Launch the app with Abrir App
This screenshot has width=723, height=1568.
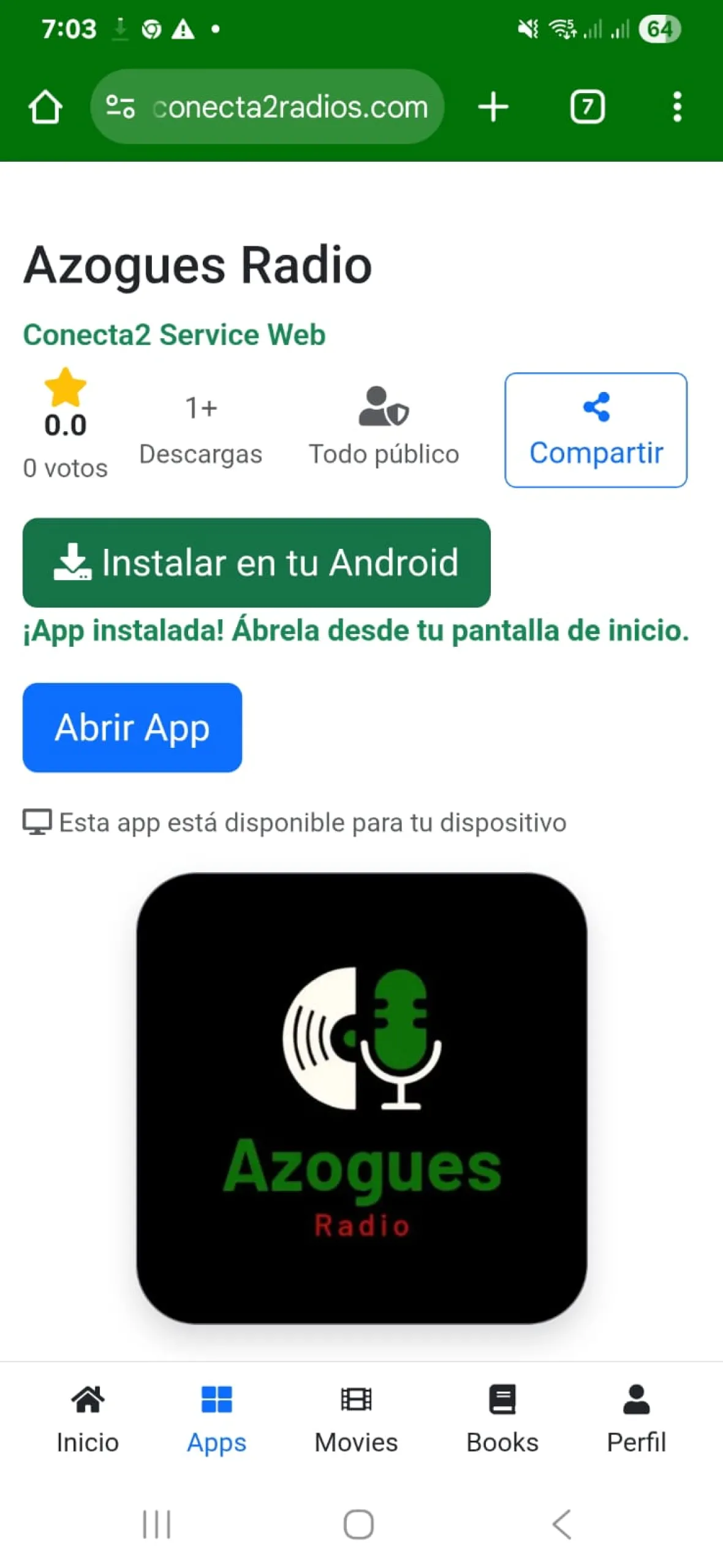coord(132,727)
